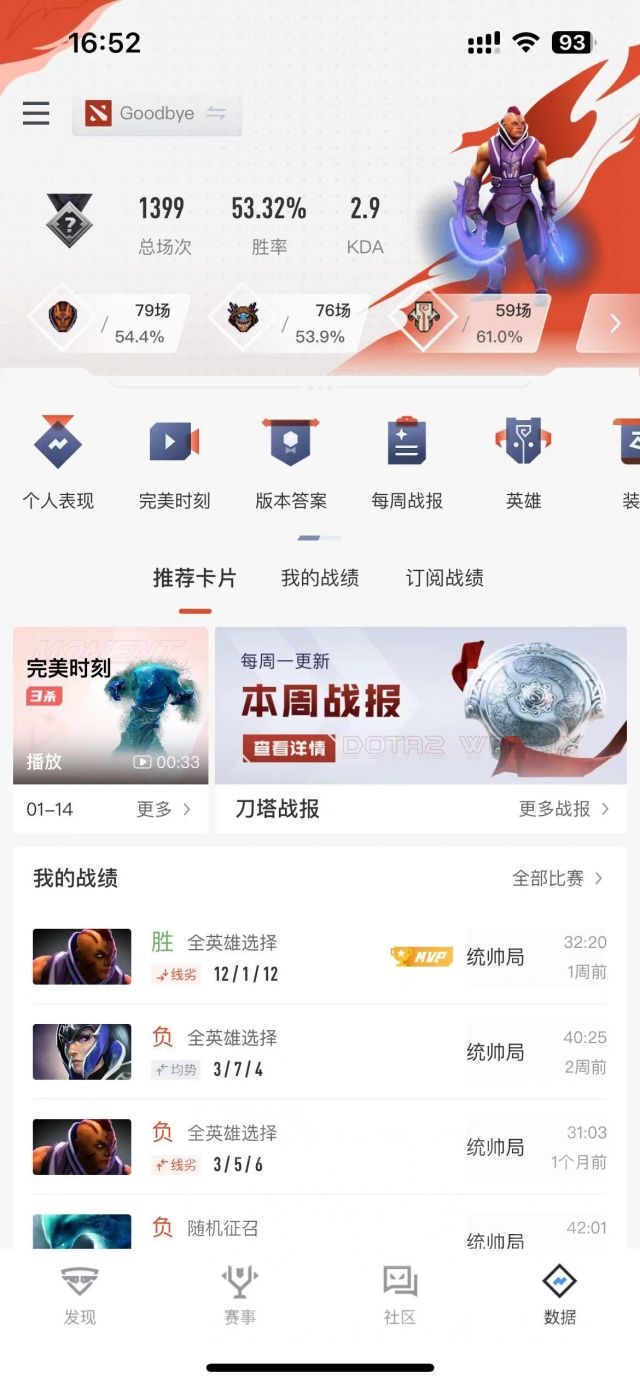
Task: Switch to the 我的战绩 tab
Action: coord(320,578)
